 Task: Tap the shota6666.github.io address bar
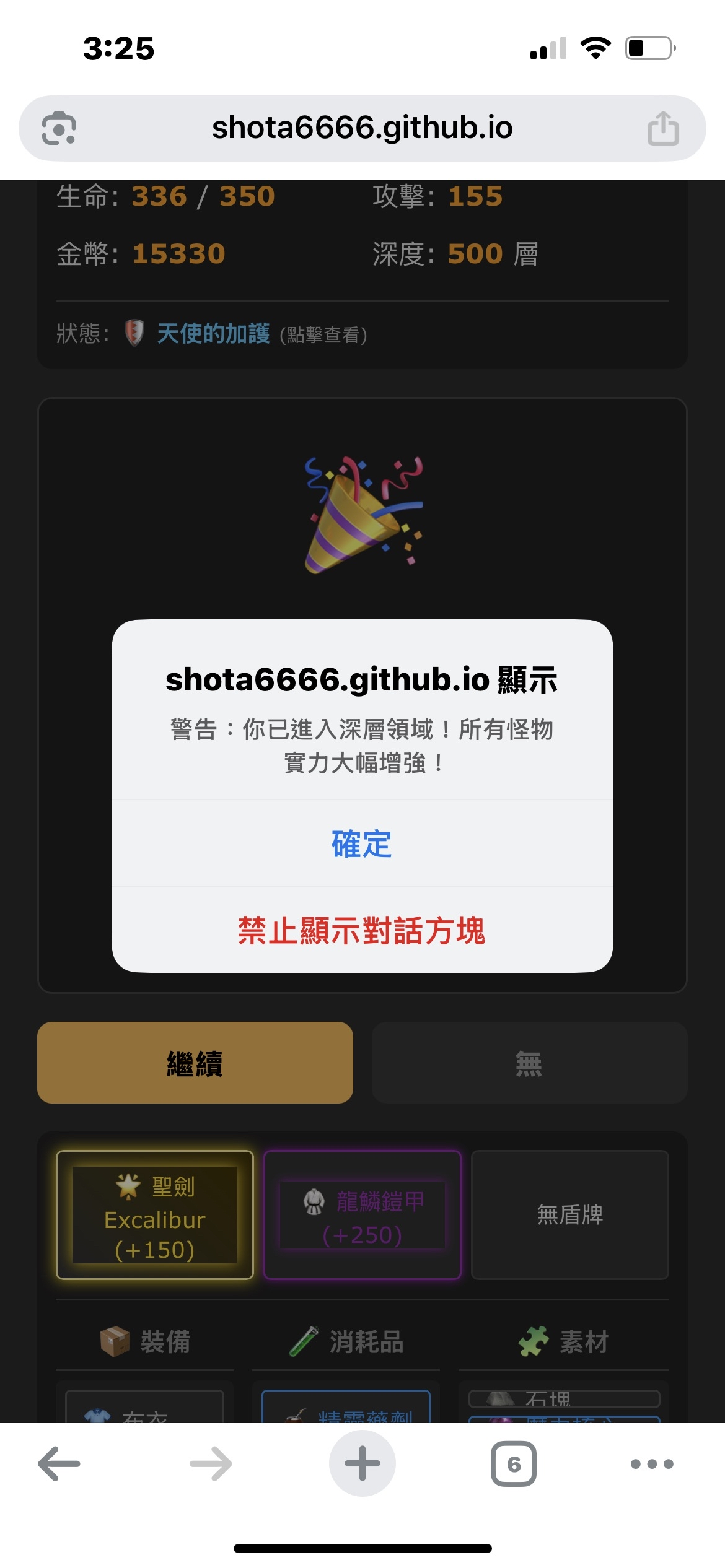click(362, 128)
